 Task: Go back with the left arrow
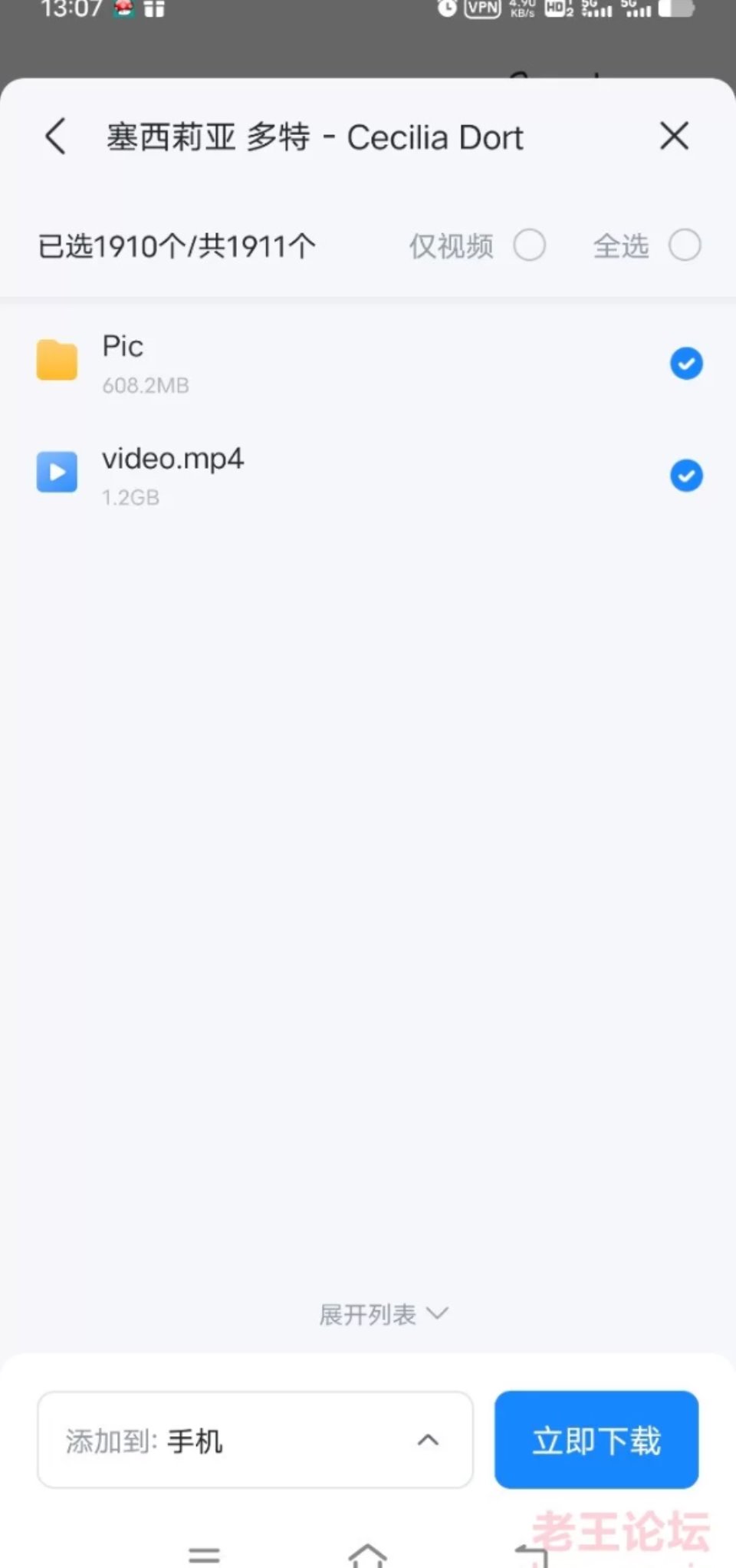coord(55,137)
